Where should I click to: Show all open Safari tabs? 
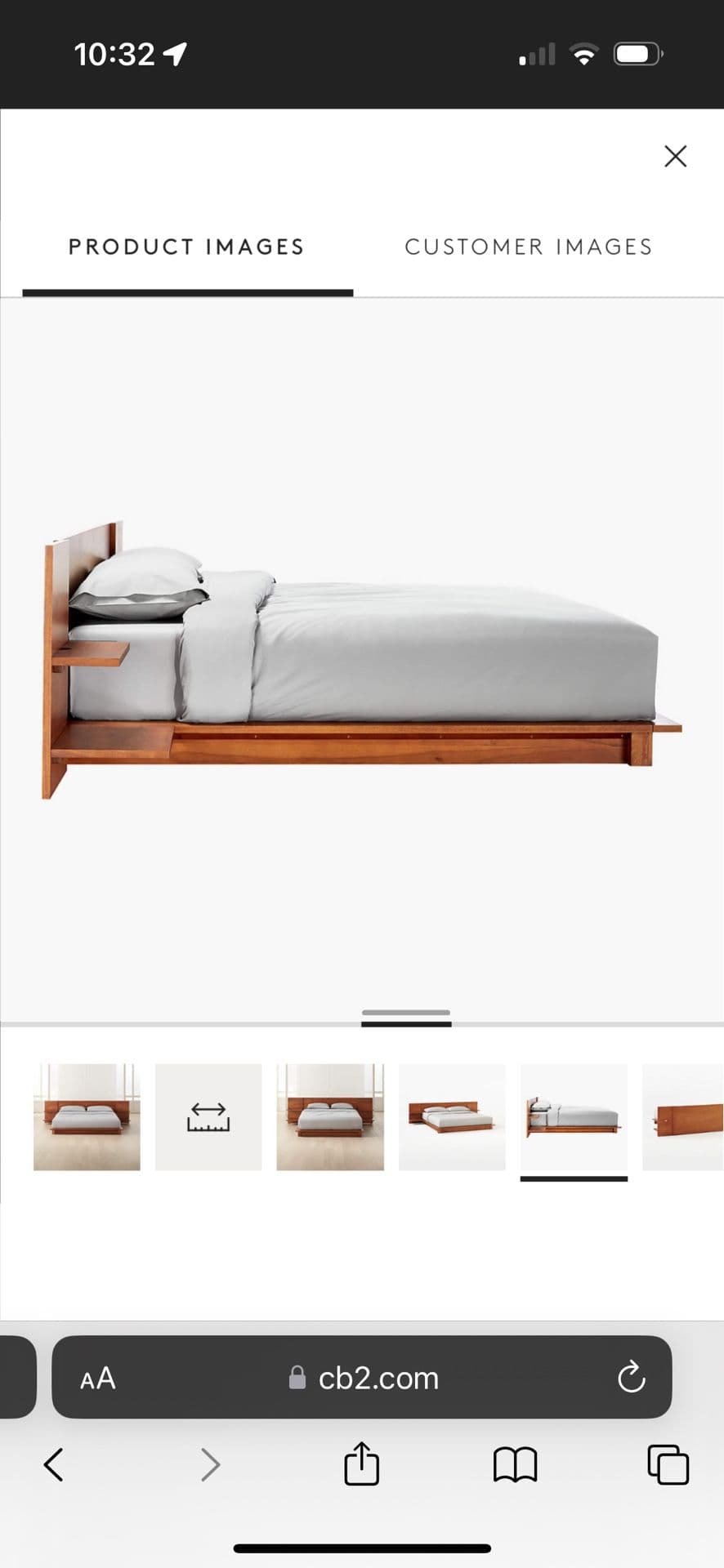668,1464
